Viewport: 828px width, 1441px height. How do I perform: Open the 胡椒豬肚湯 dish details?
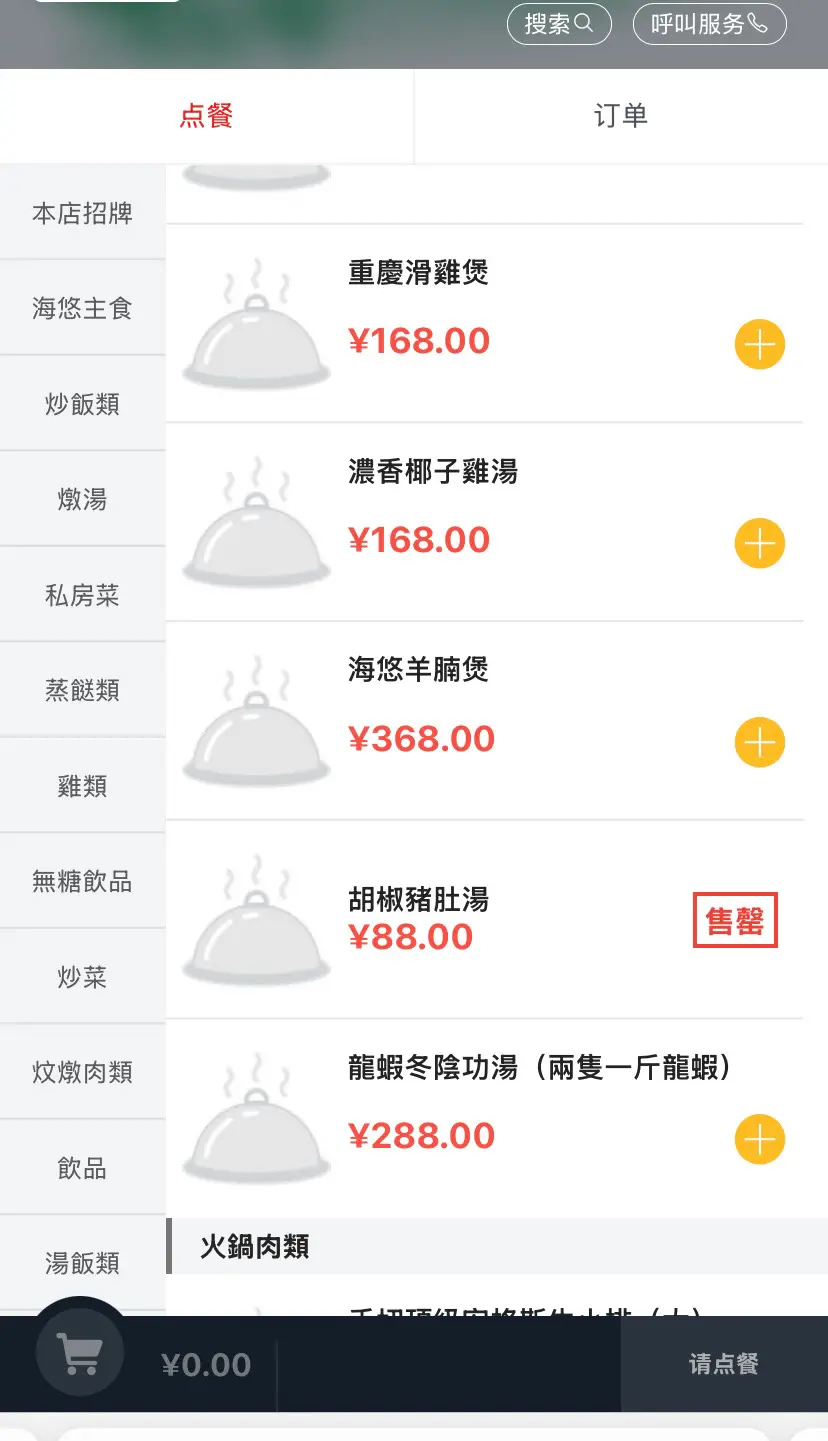pos(418,900)
